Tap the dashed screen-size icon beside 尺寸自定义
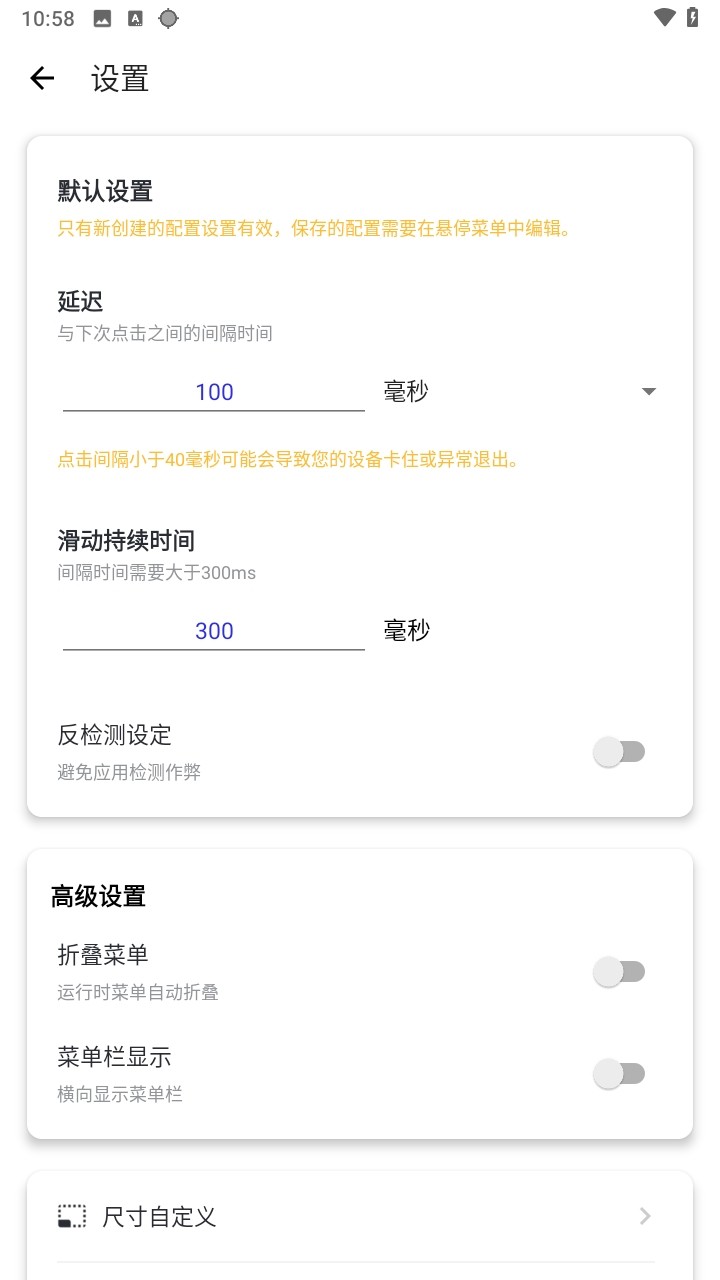 pyautogui.click(x=72, y=1216)
